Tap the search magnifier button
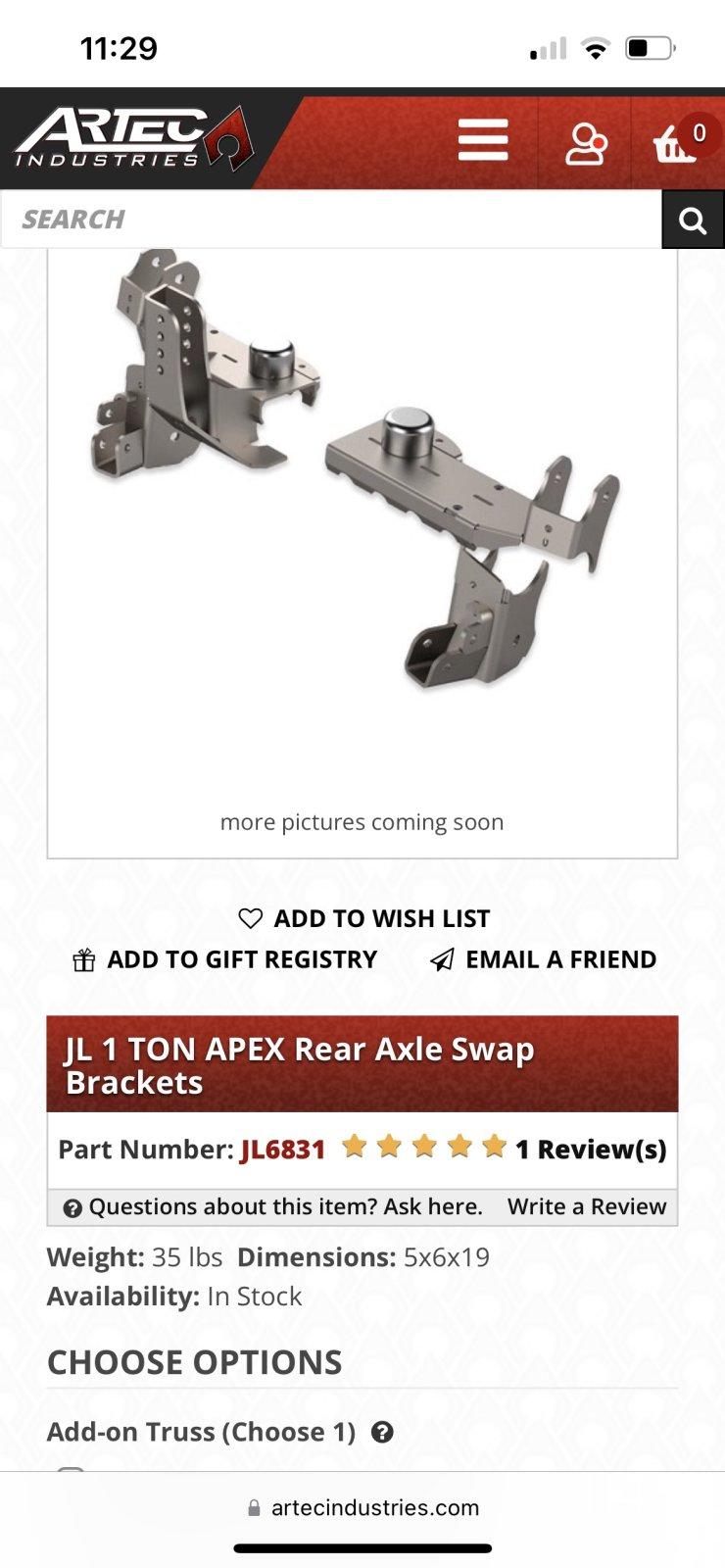This screenshot has width=725, height=1568. tap(693, 220)
